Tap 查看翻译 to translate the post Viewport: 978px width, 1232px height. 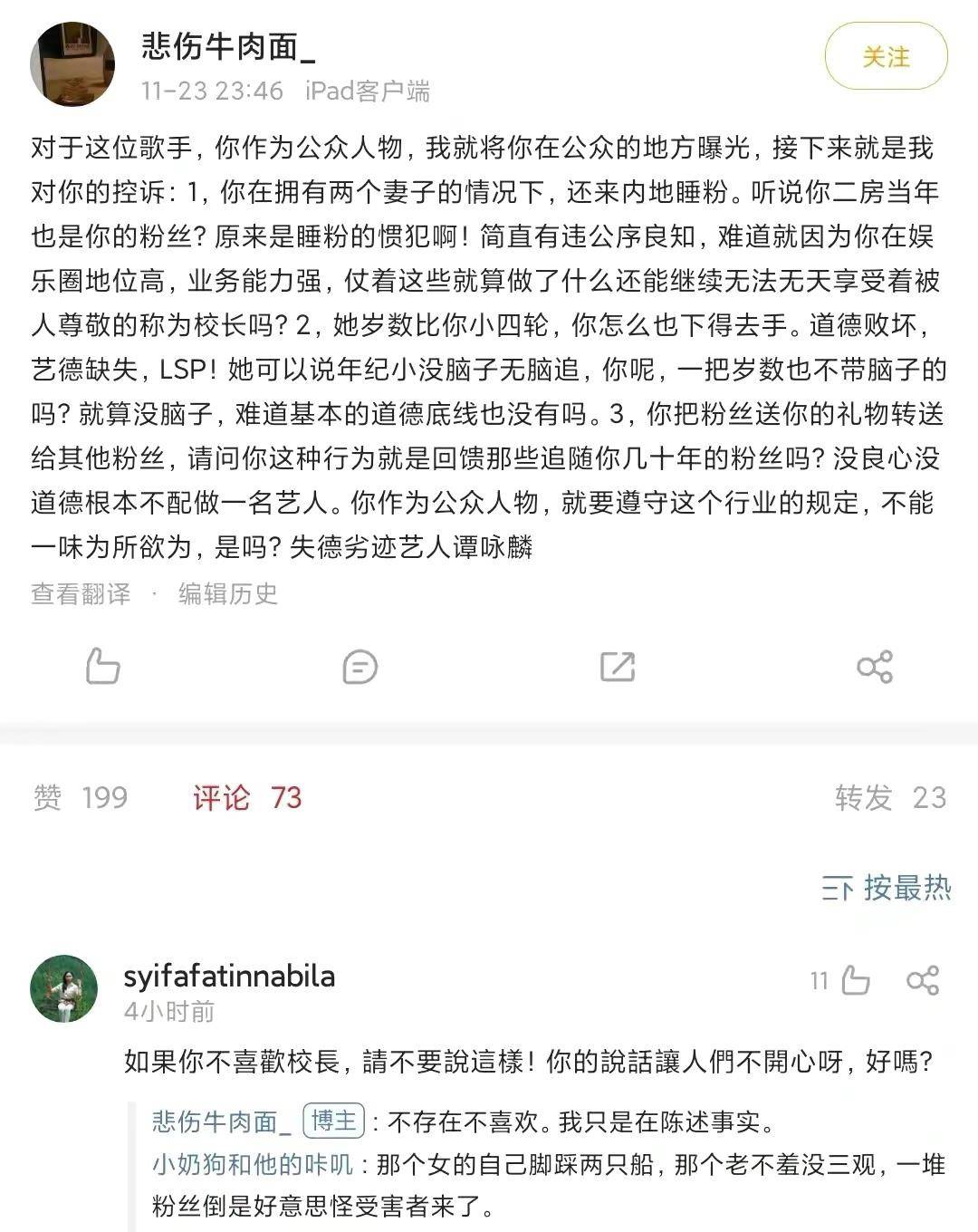pyautogui.click(x=81, y=593)
